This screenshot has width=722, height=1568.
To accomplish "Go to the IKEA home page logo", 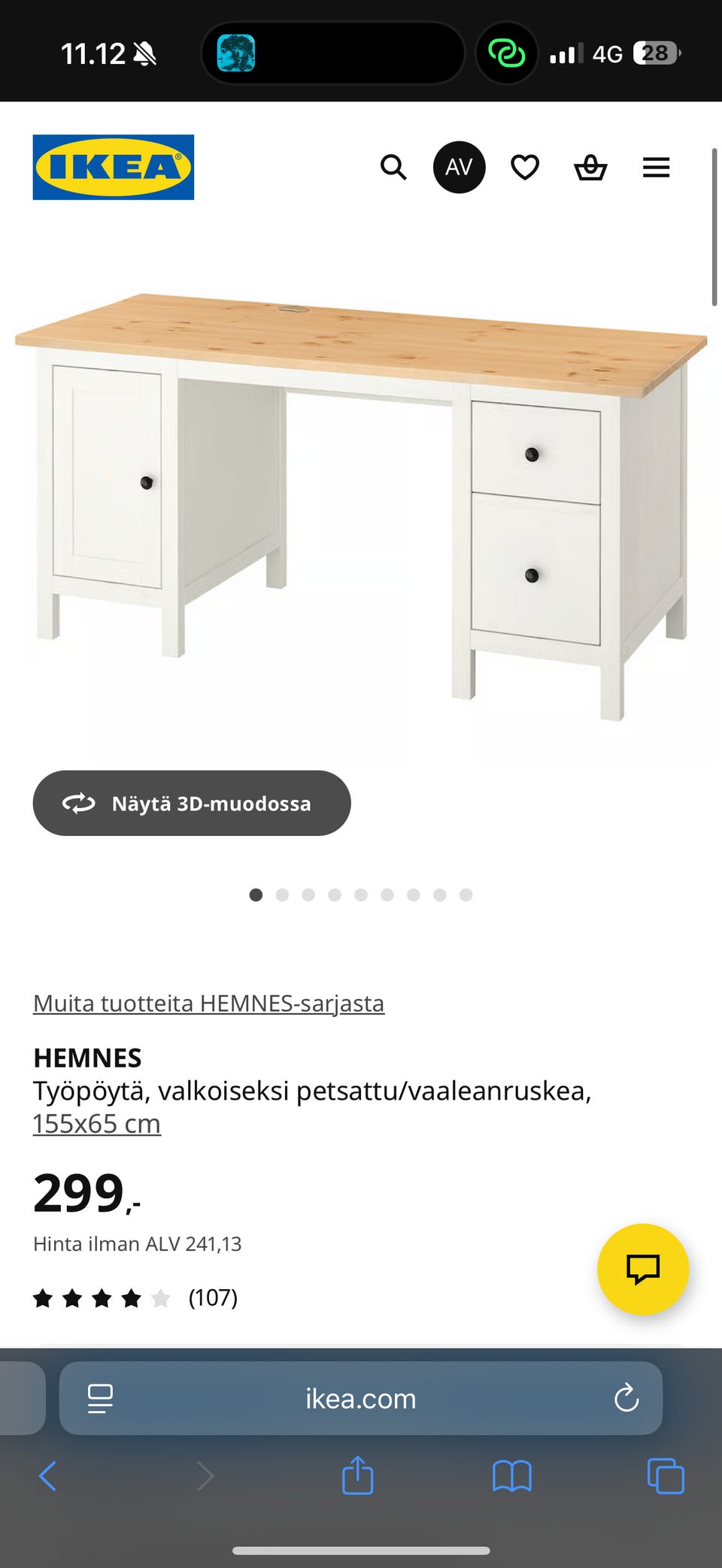I will (x=114, y=167).
